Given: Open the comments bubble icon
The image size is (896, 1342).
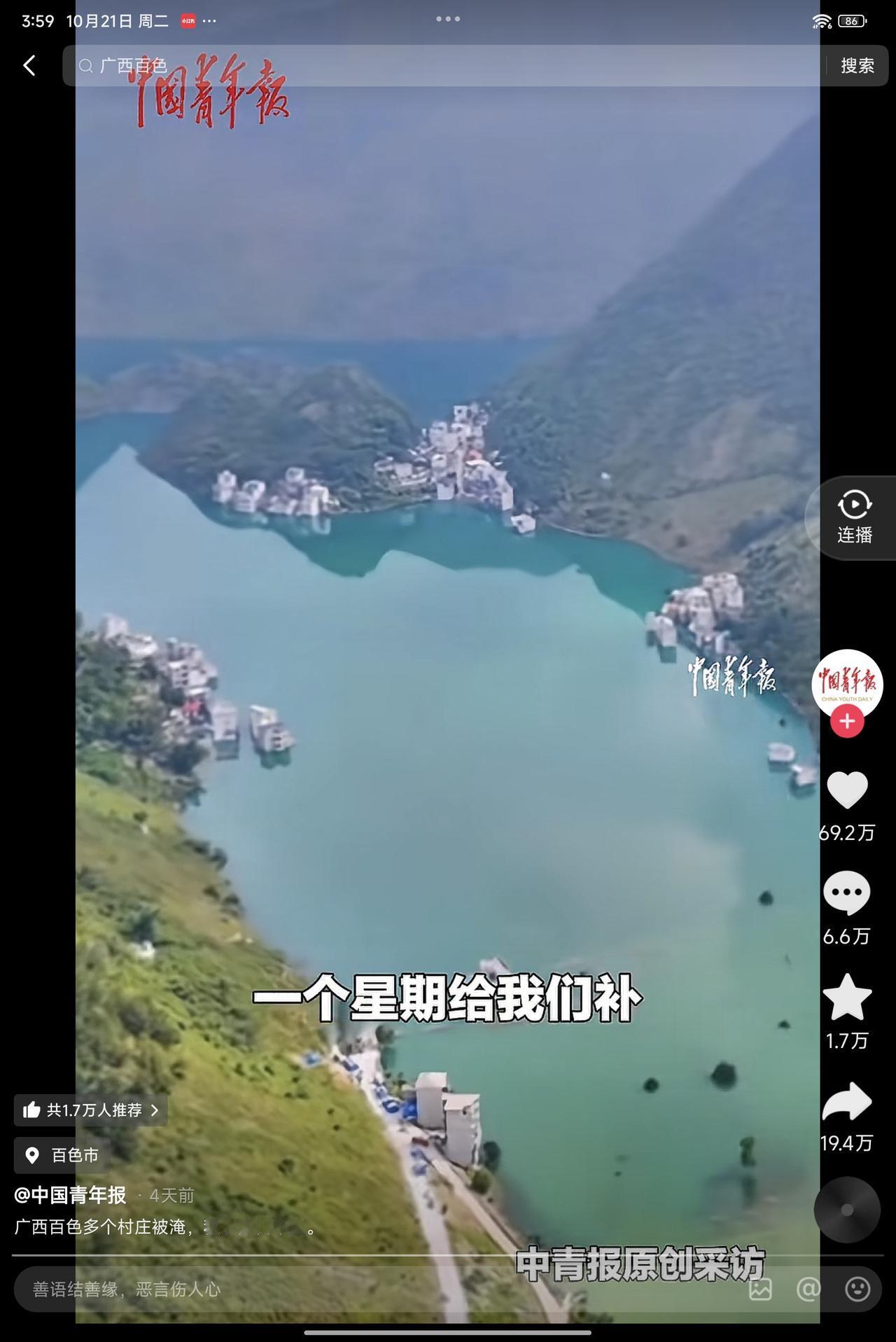Looking at the screenshot, I should click(x=847, y=893).
